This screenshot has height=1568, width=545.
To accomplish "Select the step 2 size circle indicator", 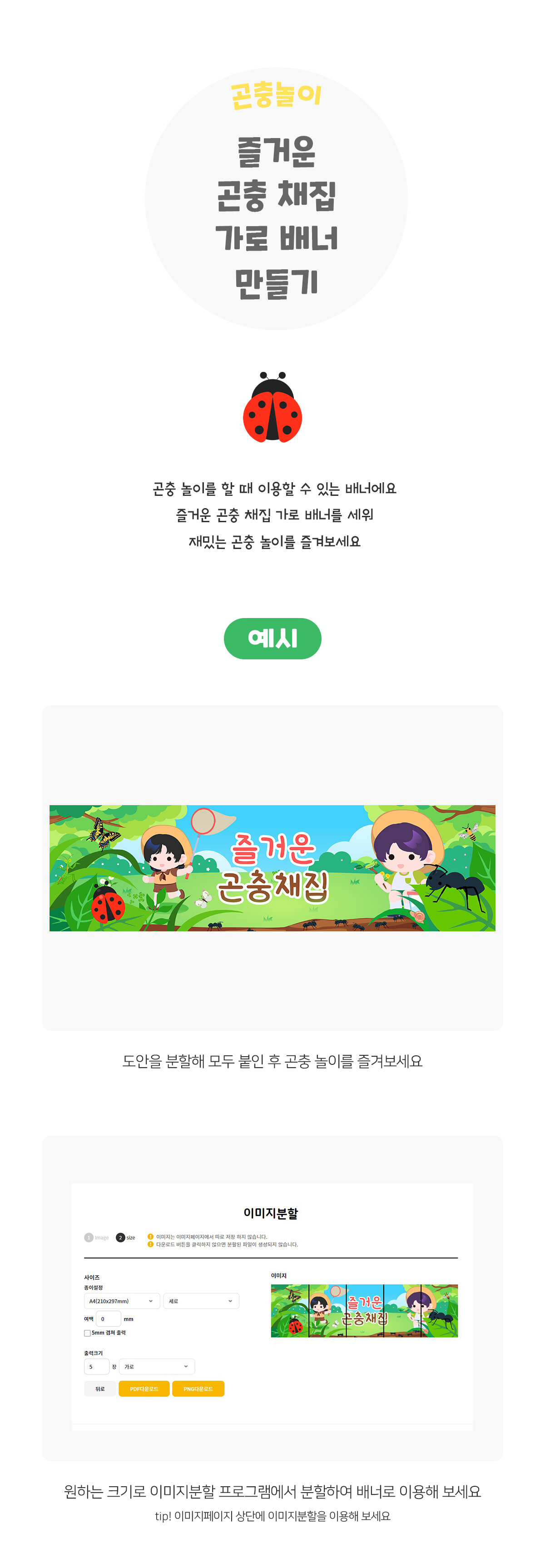I will pyautogui.click(x=120, y=1237).
